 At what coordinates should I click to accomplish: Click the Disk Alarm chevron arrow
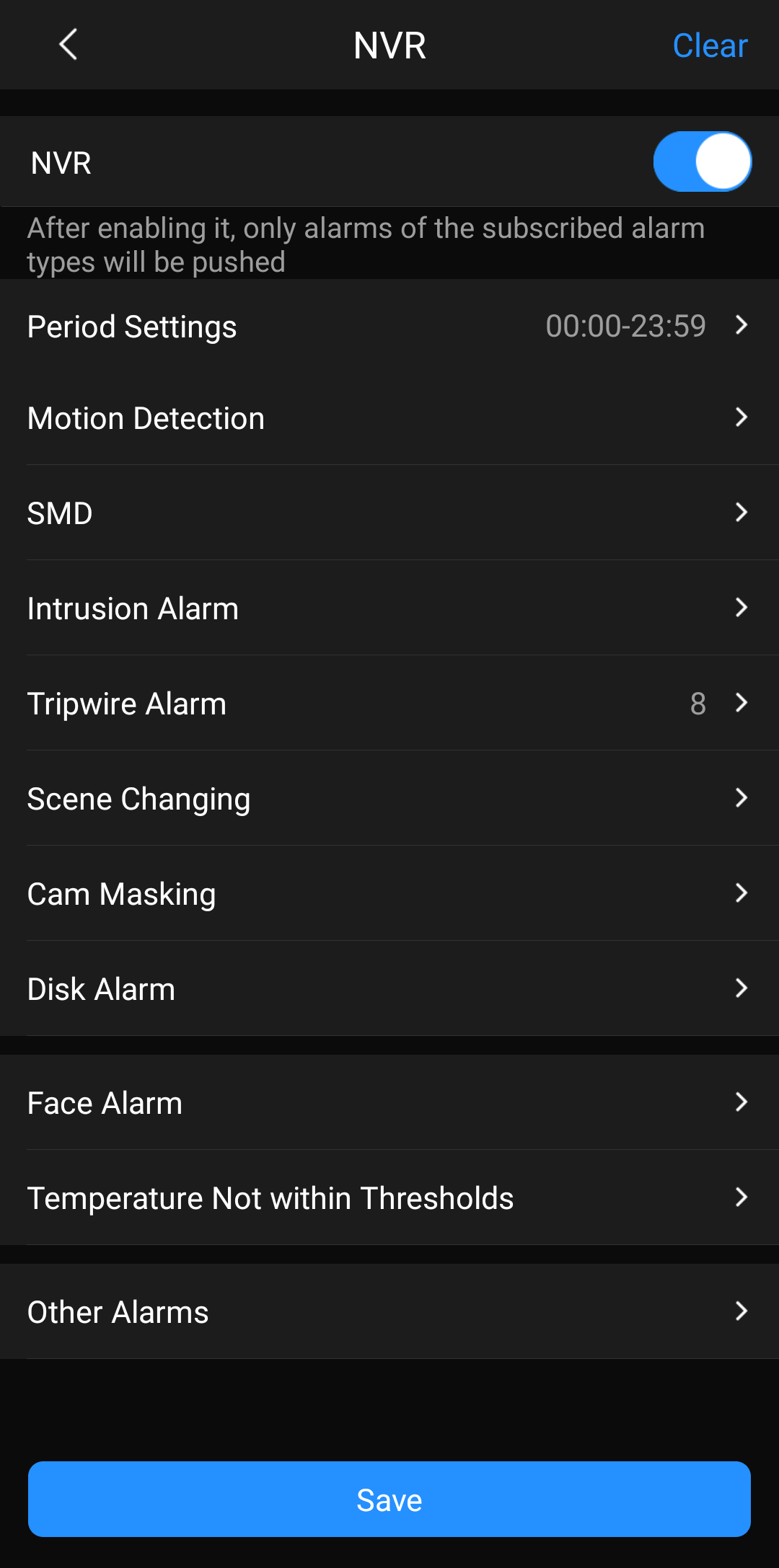[742, 988]
